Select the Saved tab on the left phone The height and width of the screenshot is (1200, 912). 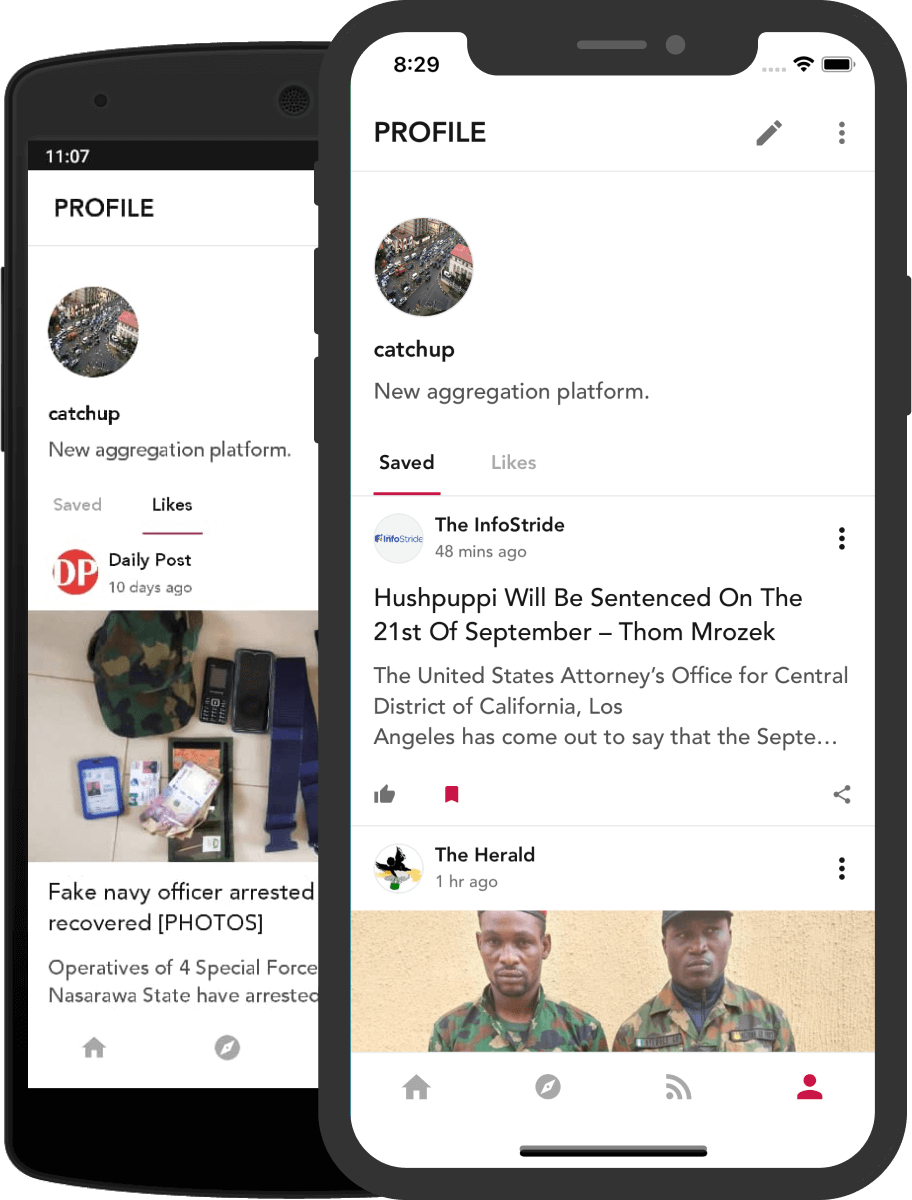[77, 505]
